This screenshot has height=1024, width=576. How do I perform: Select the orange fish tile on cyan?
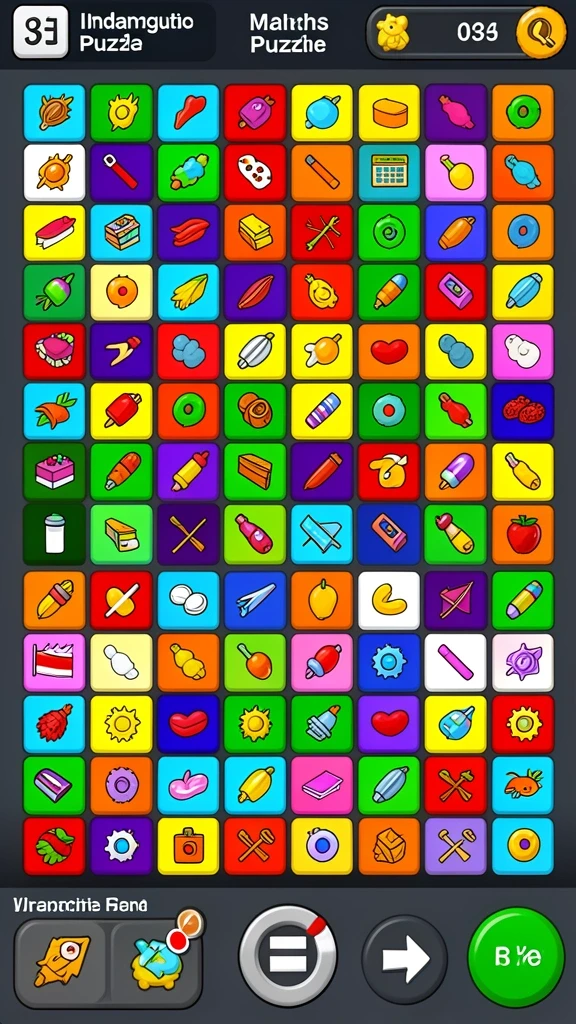(522, 785)
